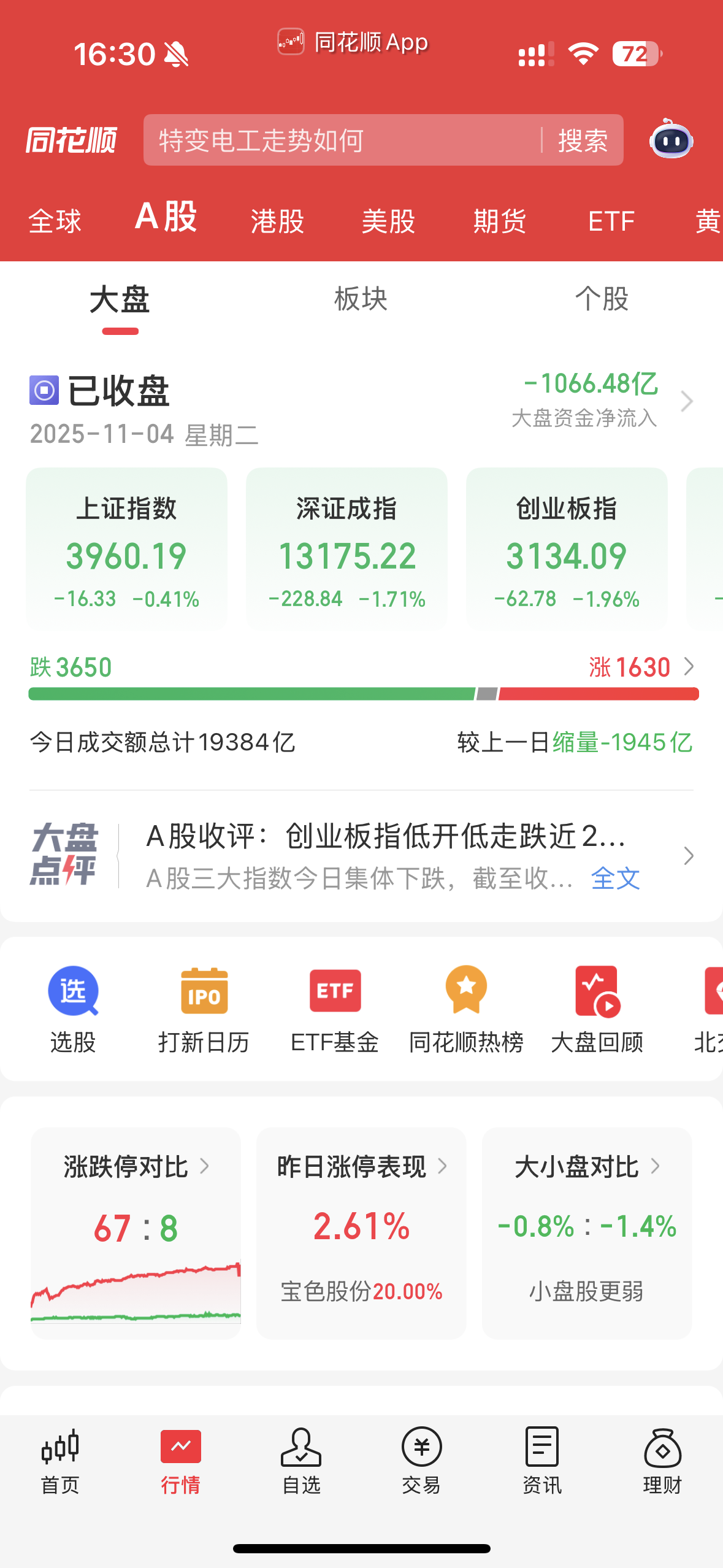Select the 期货 tab

(499, 221)
